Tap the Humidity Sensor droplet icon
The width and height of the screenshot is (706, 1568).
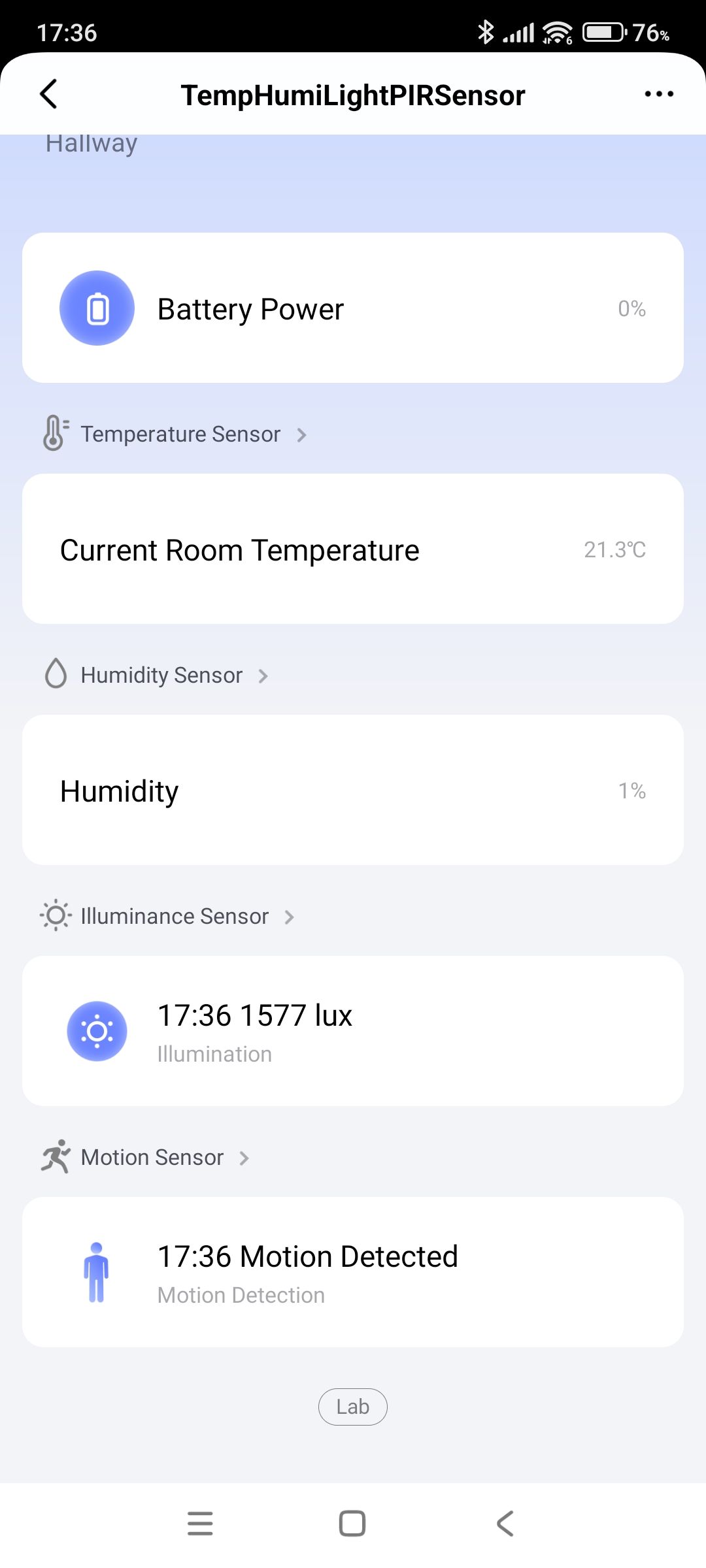[56, 674]
